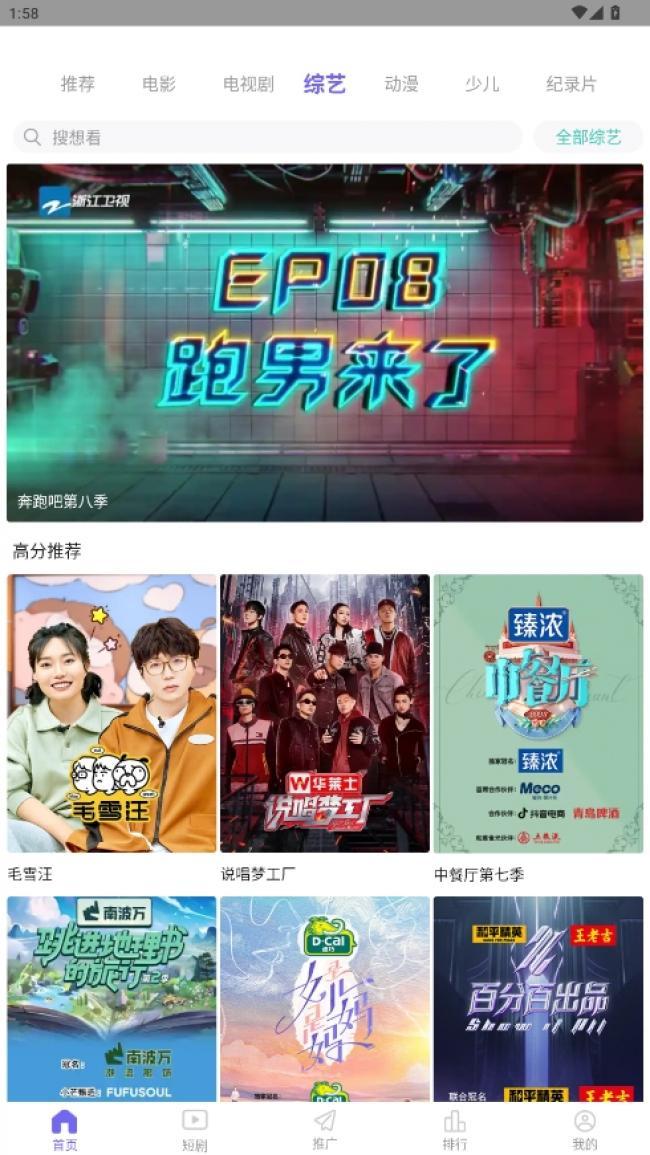Go to the 推广 bottom tab

(325, 1129)
